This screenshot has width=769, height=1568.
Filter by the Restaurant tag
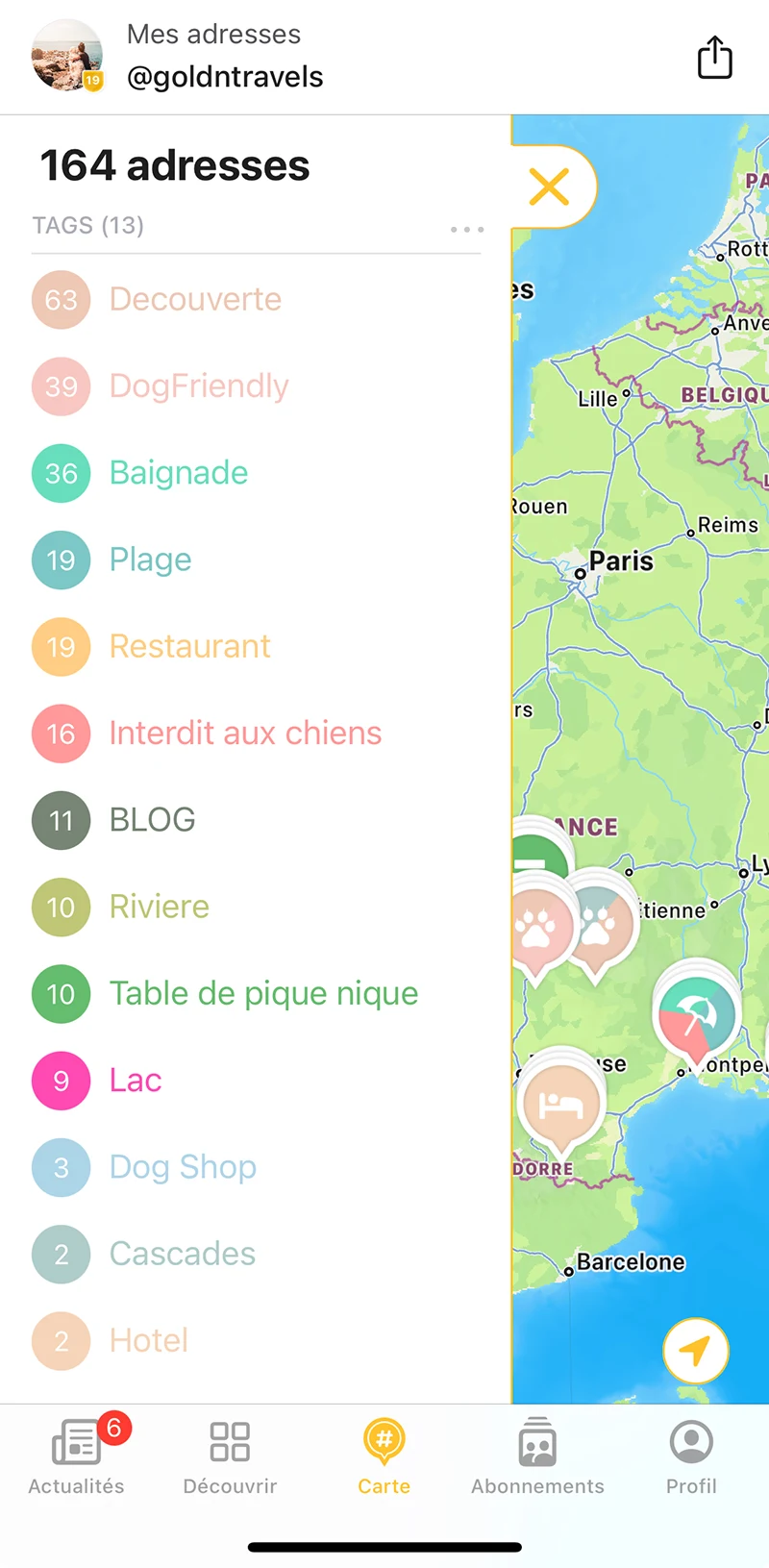189,646
